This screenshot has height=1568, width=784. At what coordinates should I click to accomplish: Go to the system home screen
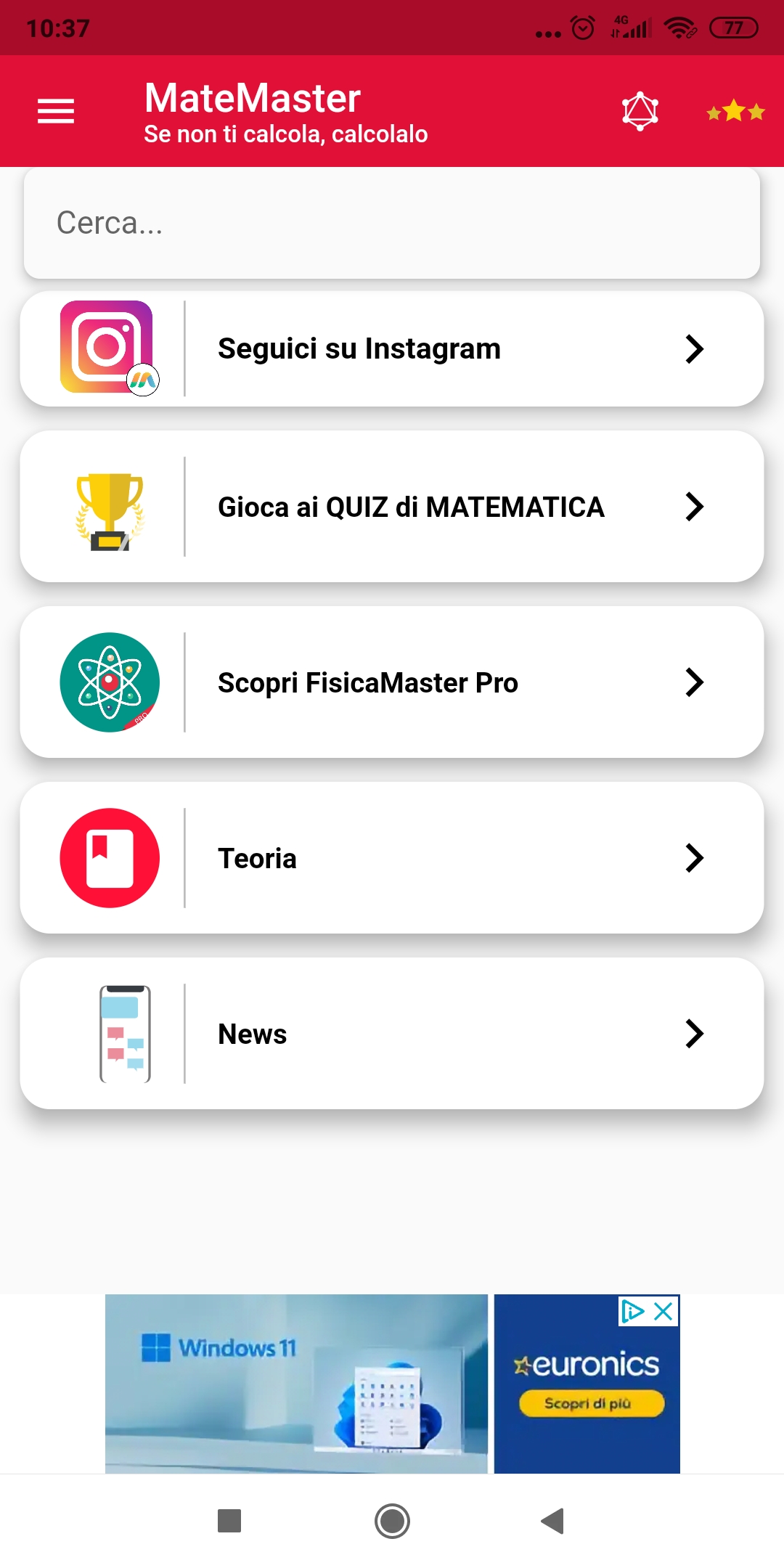click(392, 1520)
